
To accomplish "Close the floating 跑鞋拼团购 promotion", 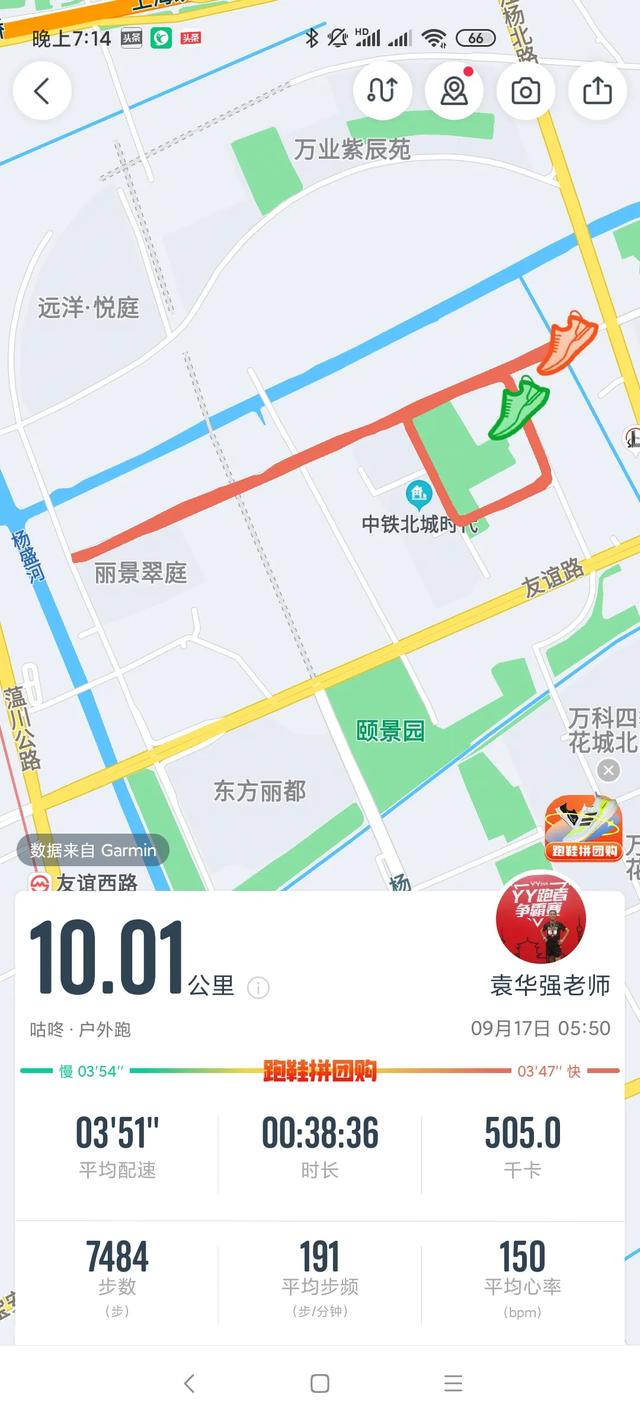I will tap(608, 770).
